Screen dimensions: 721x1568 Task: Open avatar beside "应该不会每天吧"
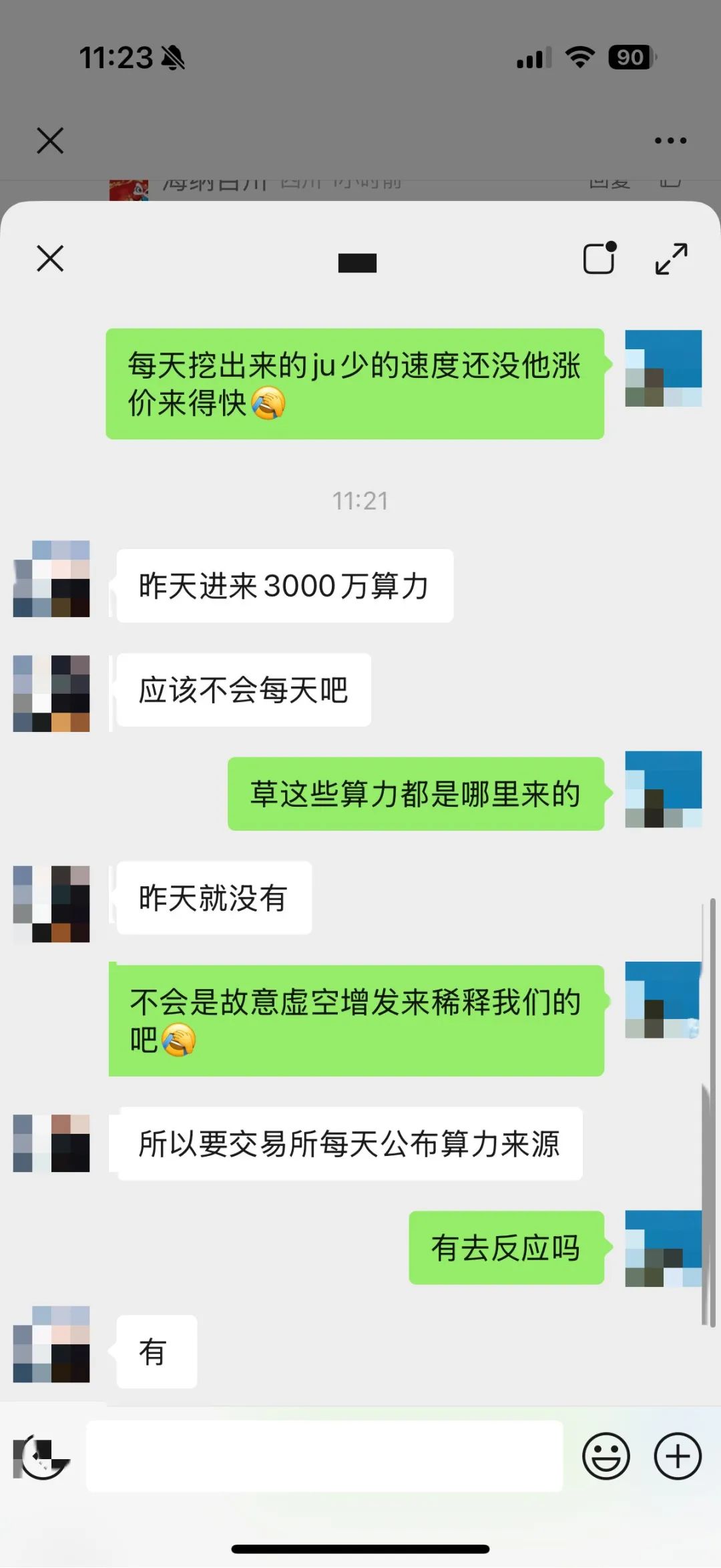[51, 693]
